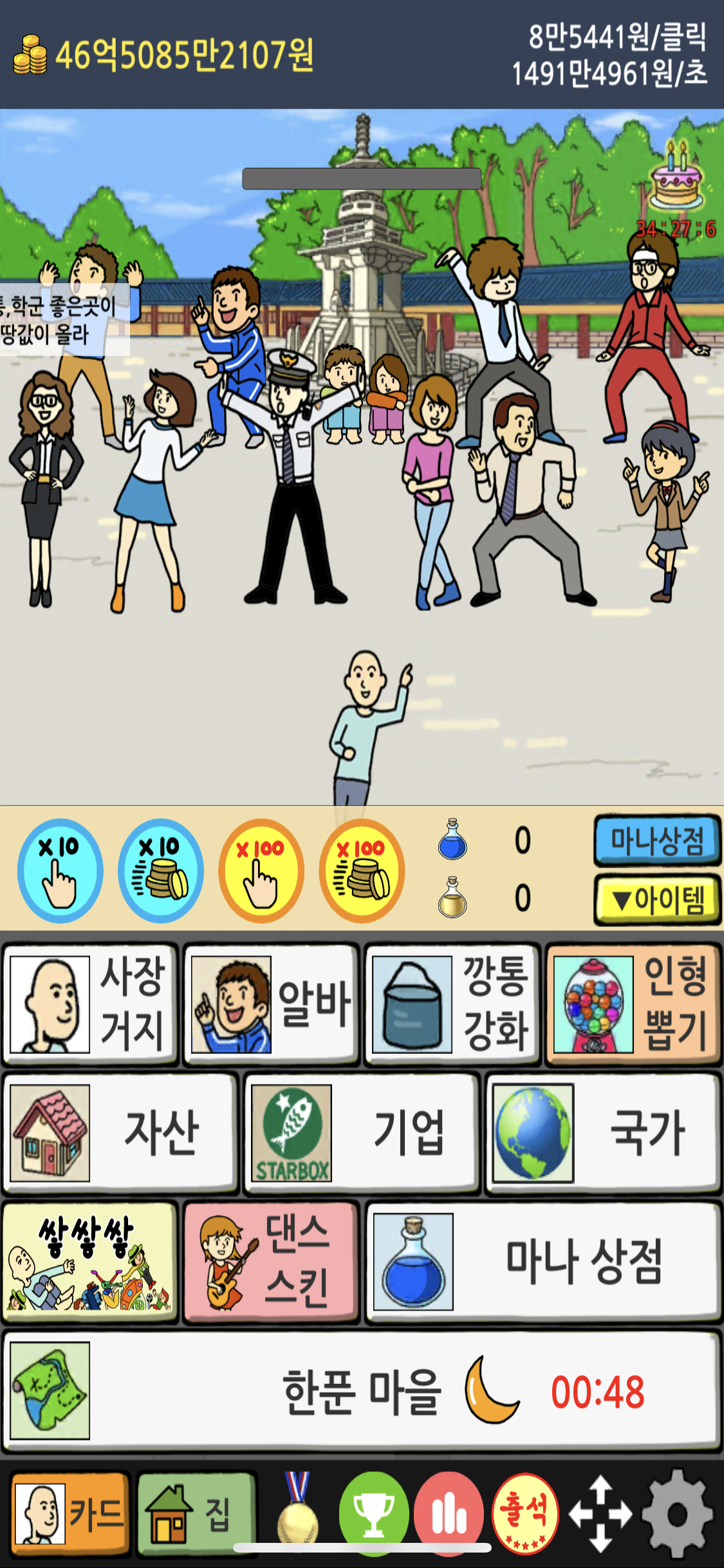Viewport: 724px width, 1568px height.
Task: Open the 기업 company menu
Action: (362, 1134)
